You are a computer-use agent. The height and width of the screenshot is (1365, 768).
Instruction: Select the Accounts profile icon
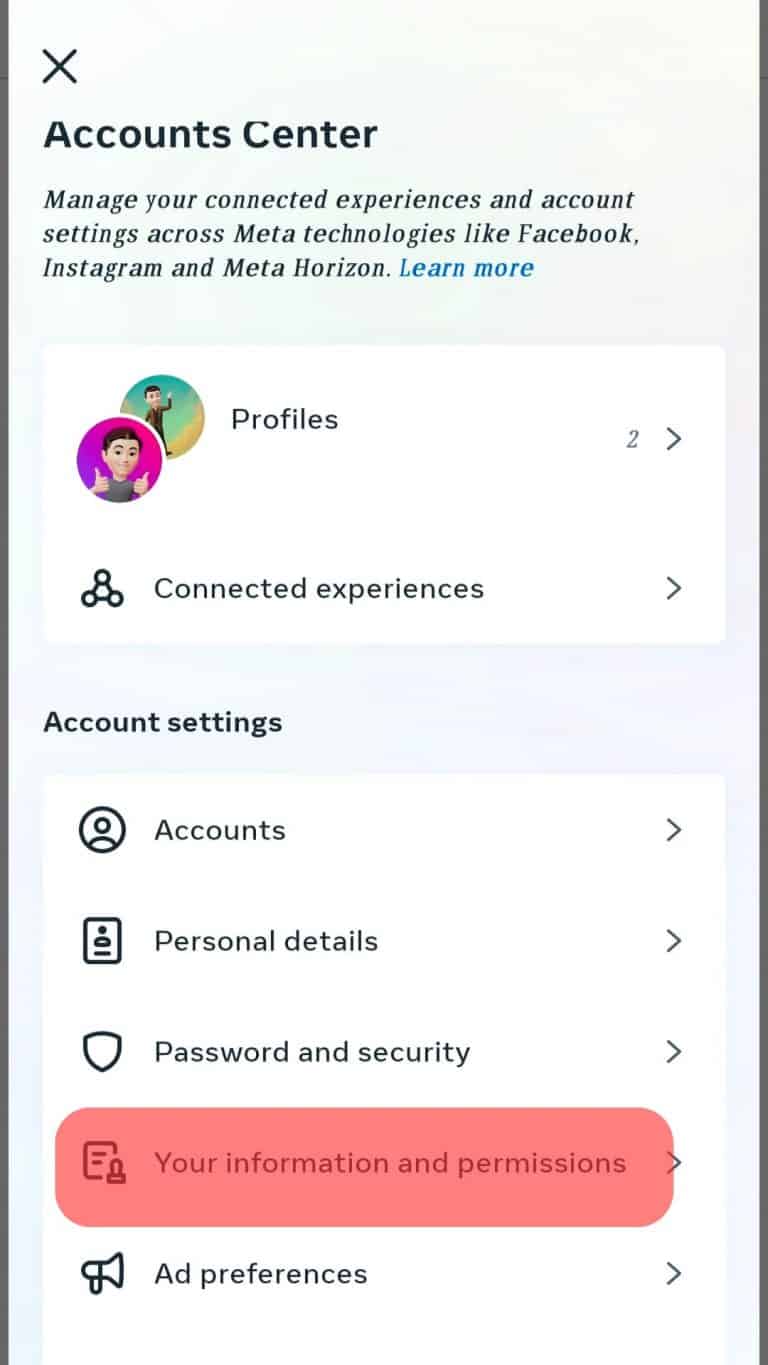(x=101, y=829)
